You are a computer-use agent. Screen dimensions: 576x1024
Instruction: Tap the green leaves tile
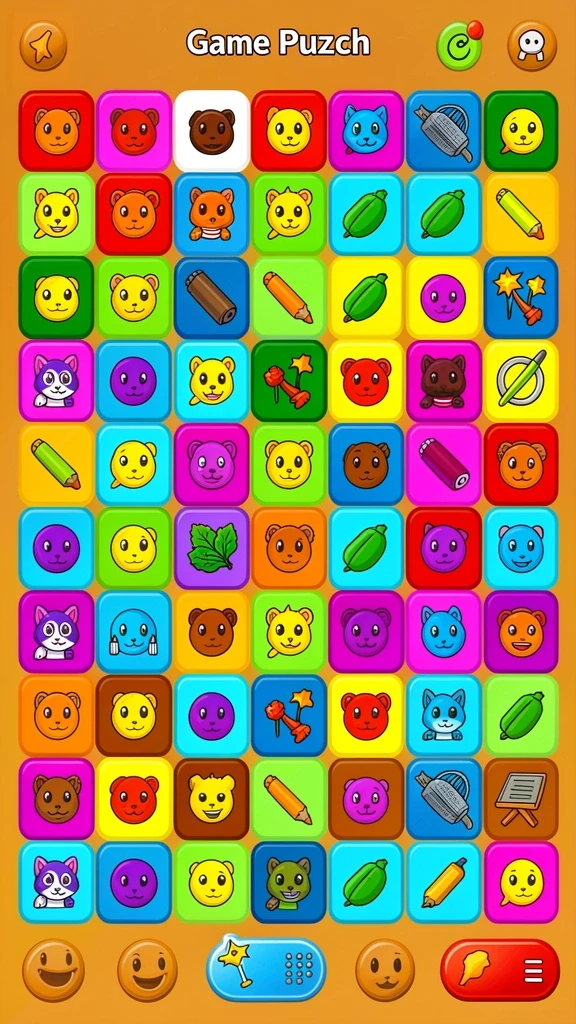coord(212,548)
